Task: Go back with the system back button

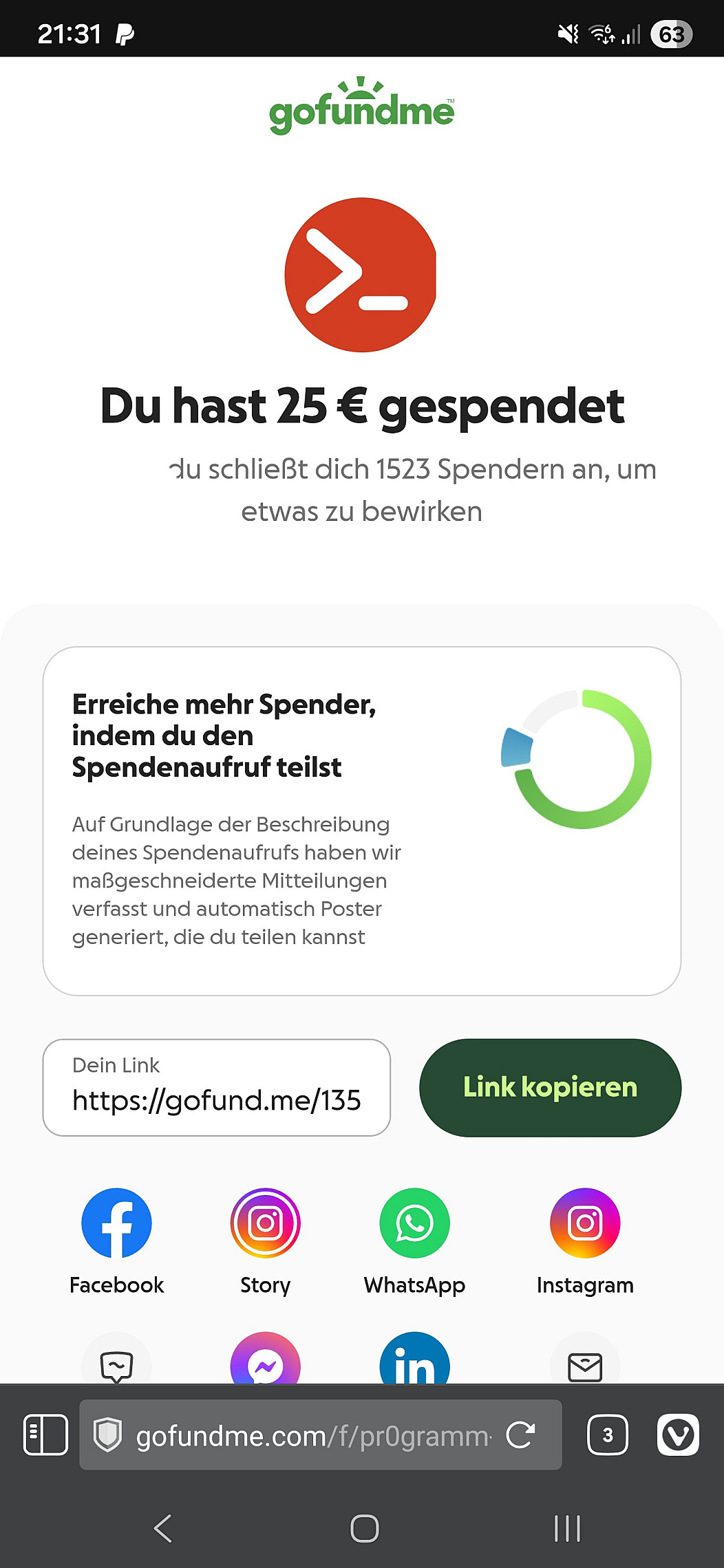Action: (163, 1529)
